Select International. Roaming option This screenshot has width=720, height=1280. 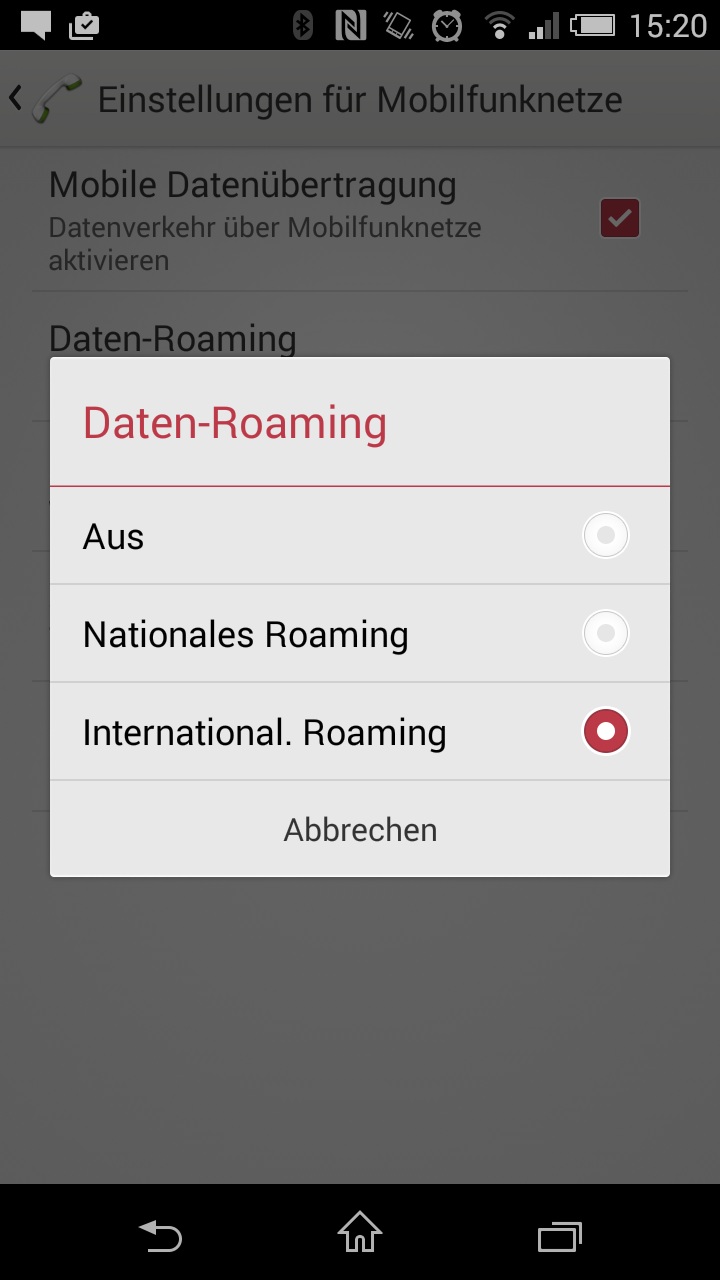(360, 732)
